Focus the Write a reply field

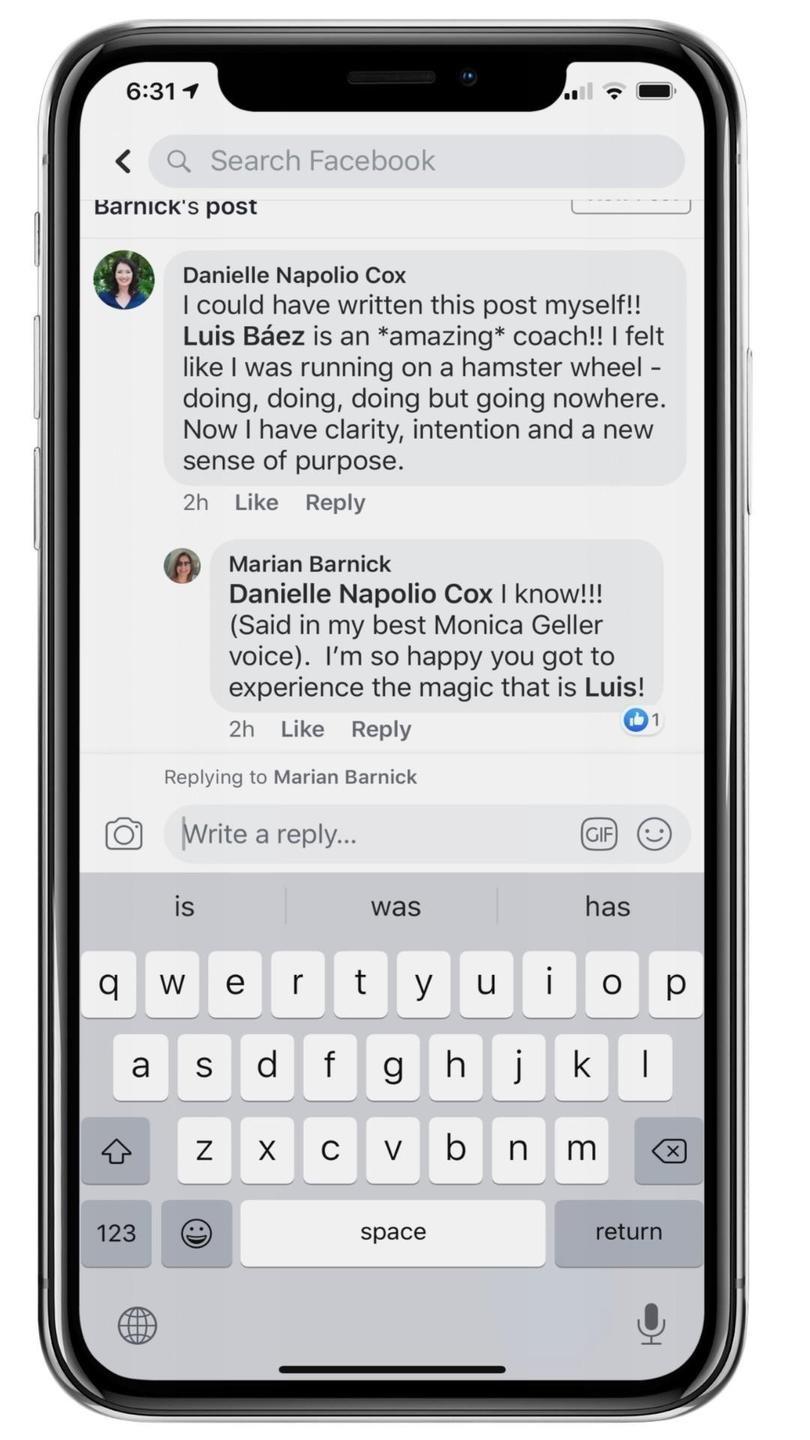[370, 834]
